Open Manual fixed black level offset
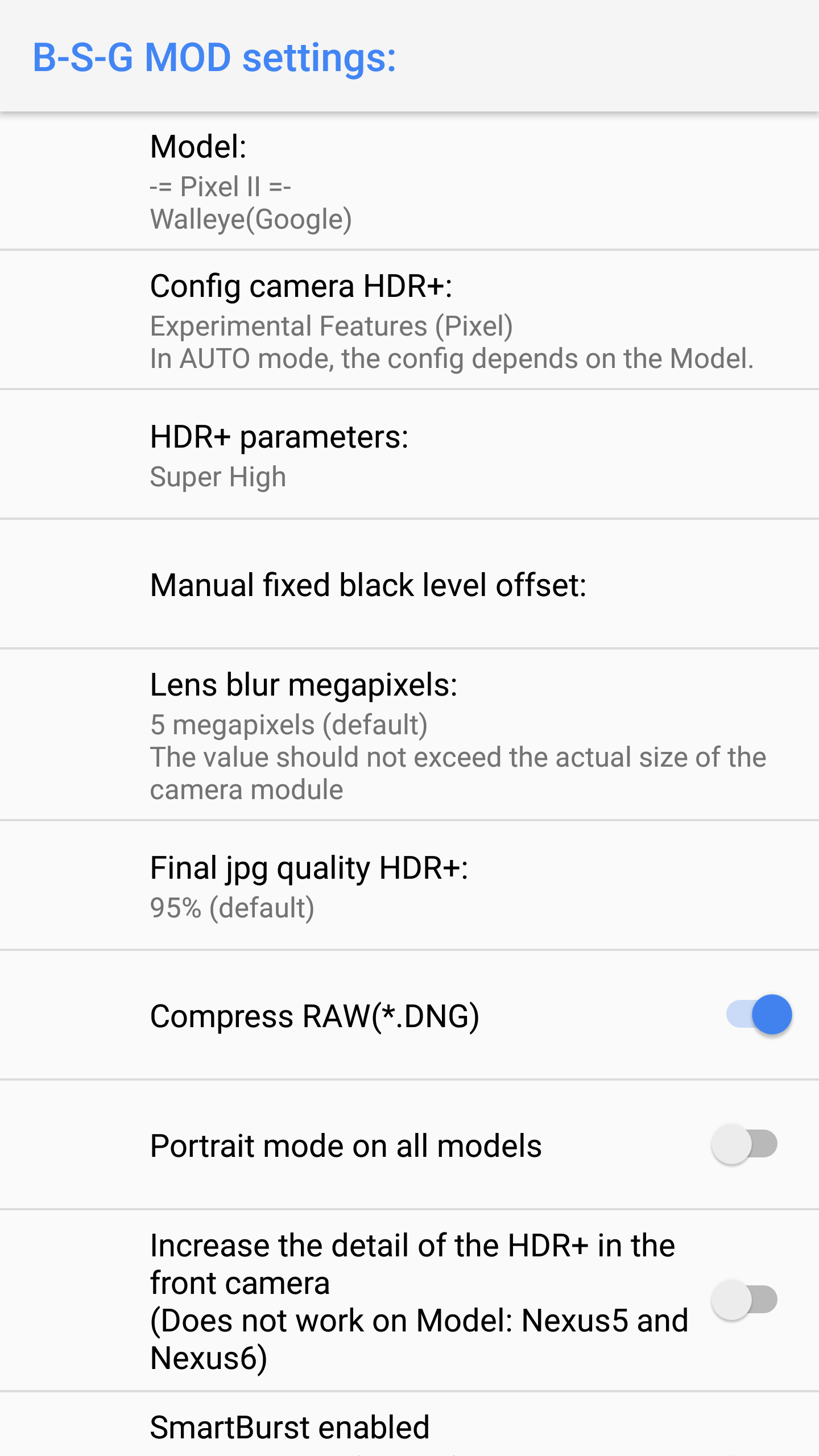 [409, 585]
